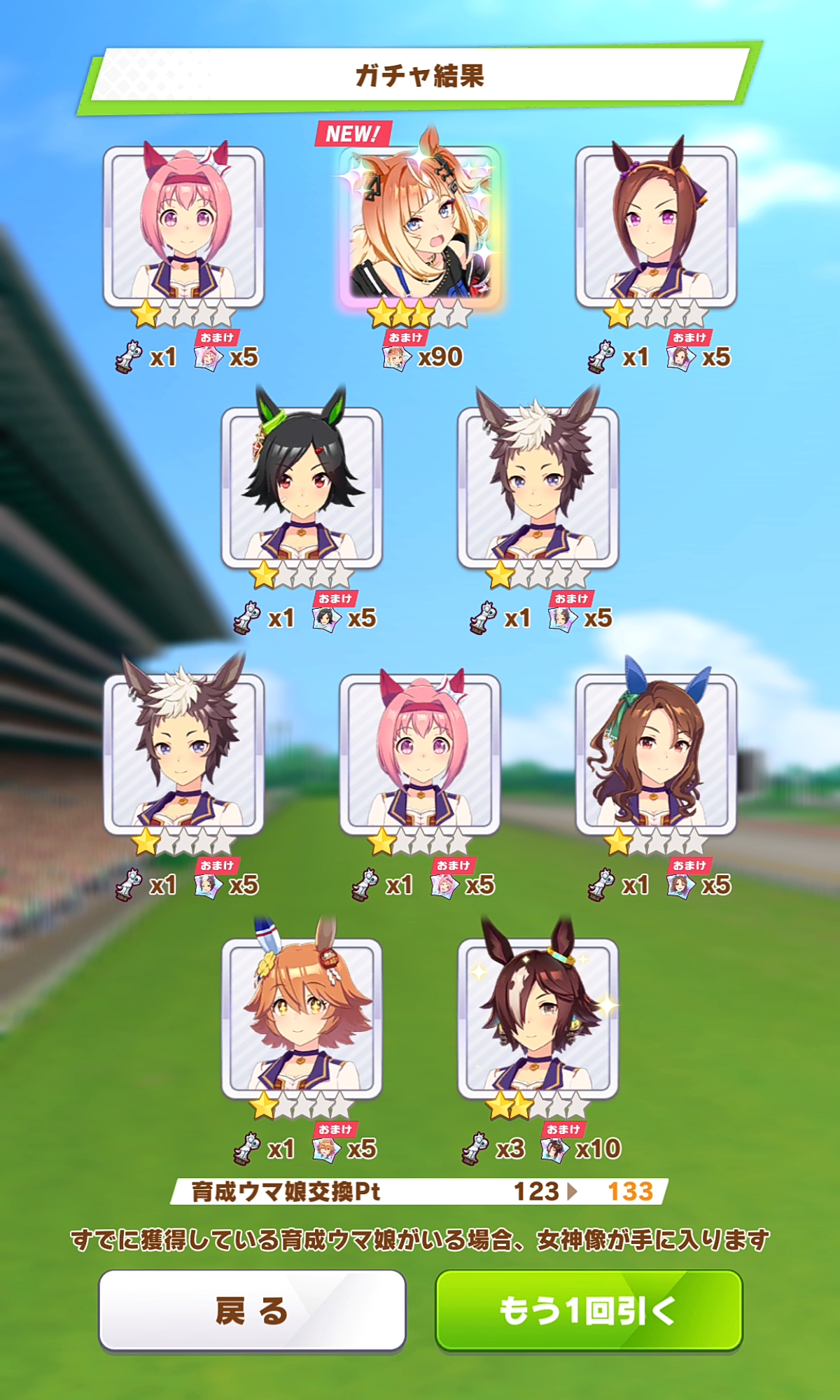
Task: Tap the 戻る back button
Action: [252, 1310]
